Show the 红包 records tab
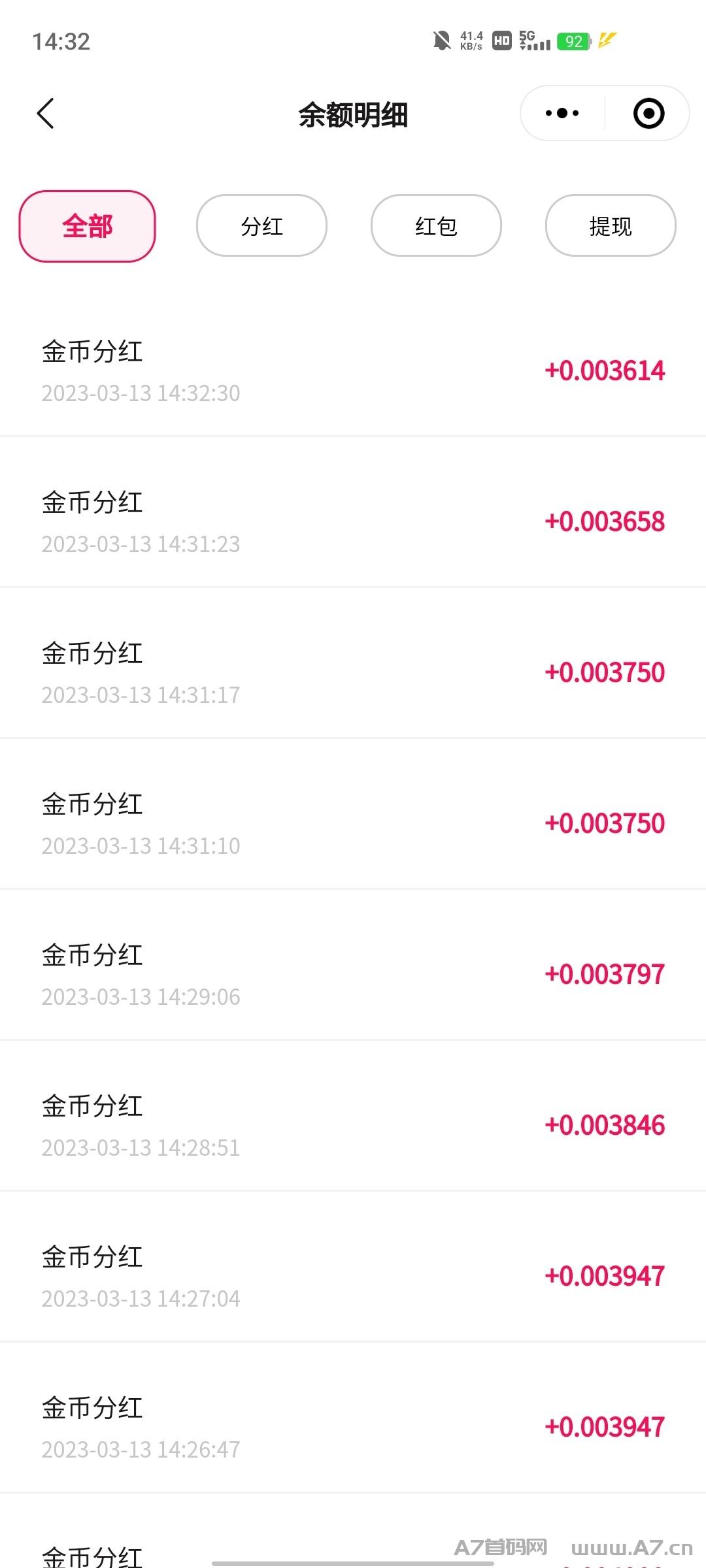 click(x=436, y=225)
